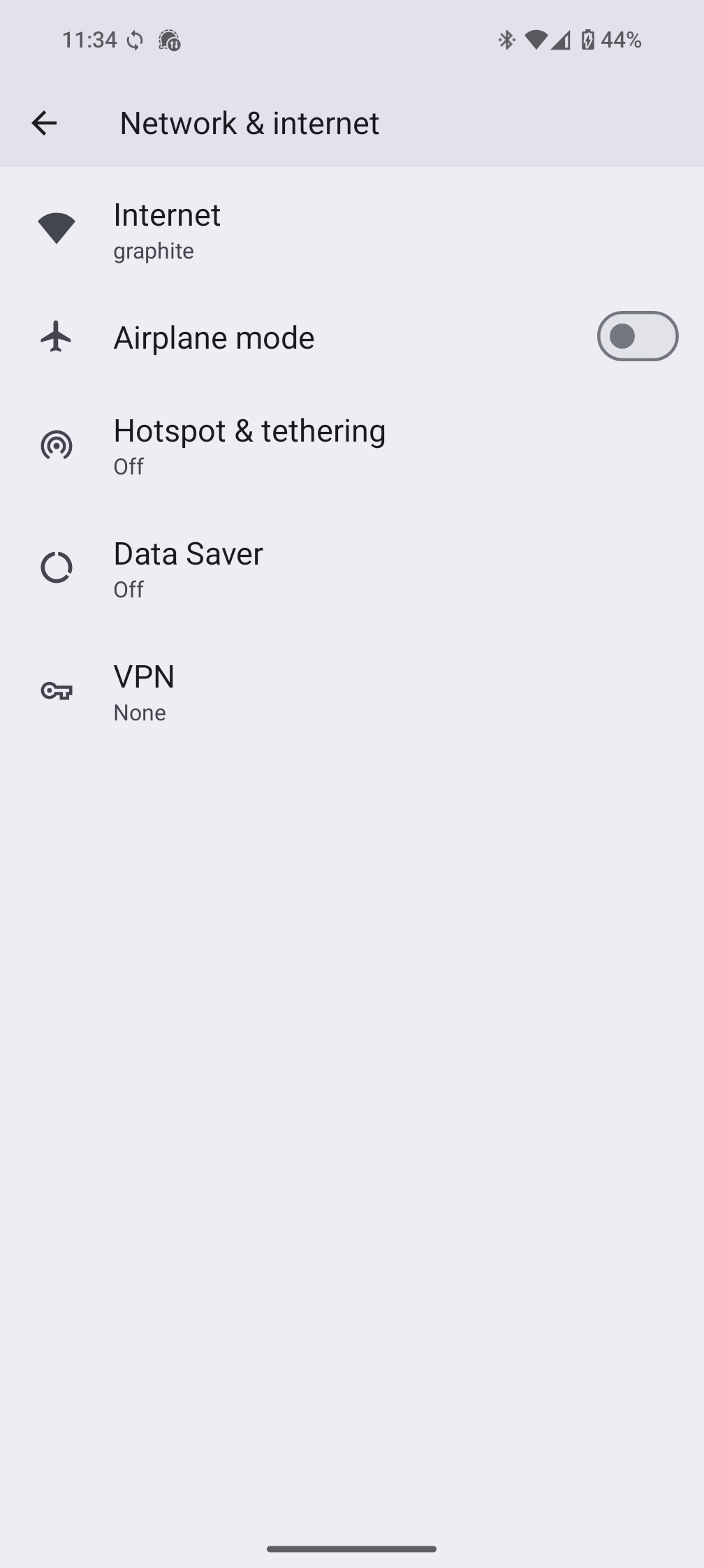Open Hotspot & tethering settings
Image resolution: width=704 pixels, height=1568 pixels.
coord(249,445)
